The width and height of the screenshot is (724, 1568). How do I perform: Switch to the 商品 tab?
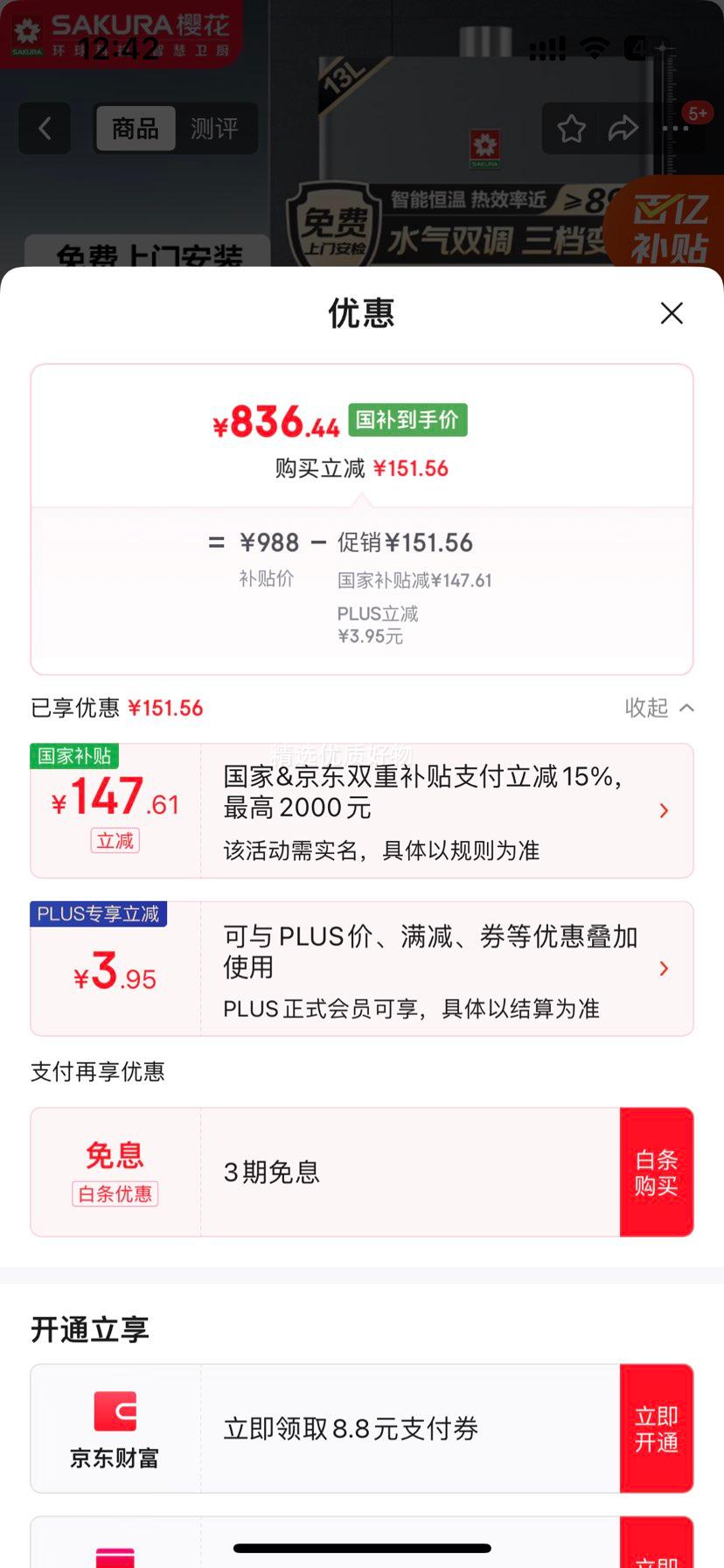pos(136,129)
